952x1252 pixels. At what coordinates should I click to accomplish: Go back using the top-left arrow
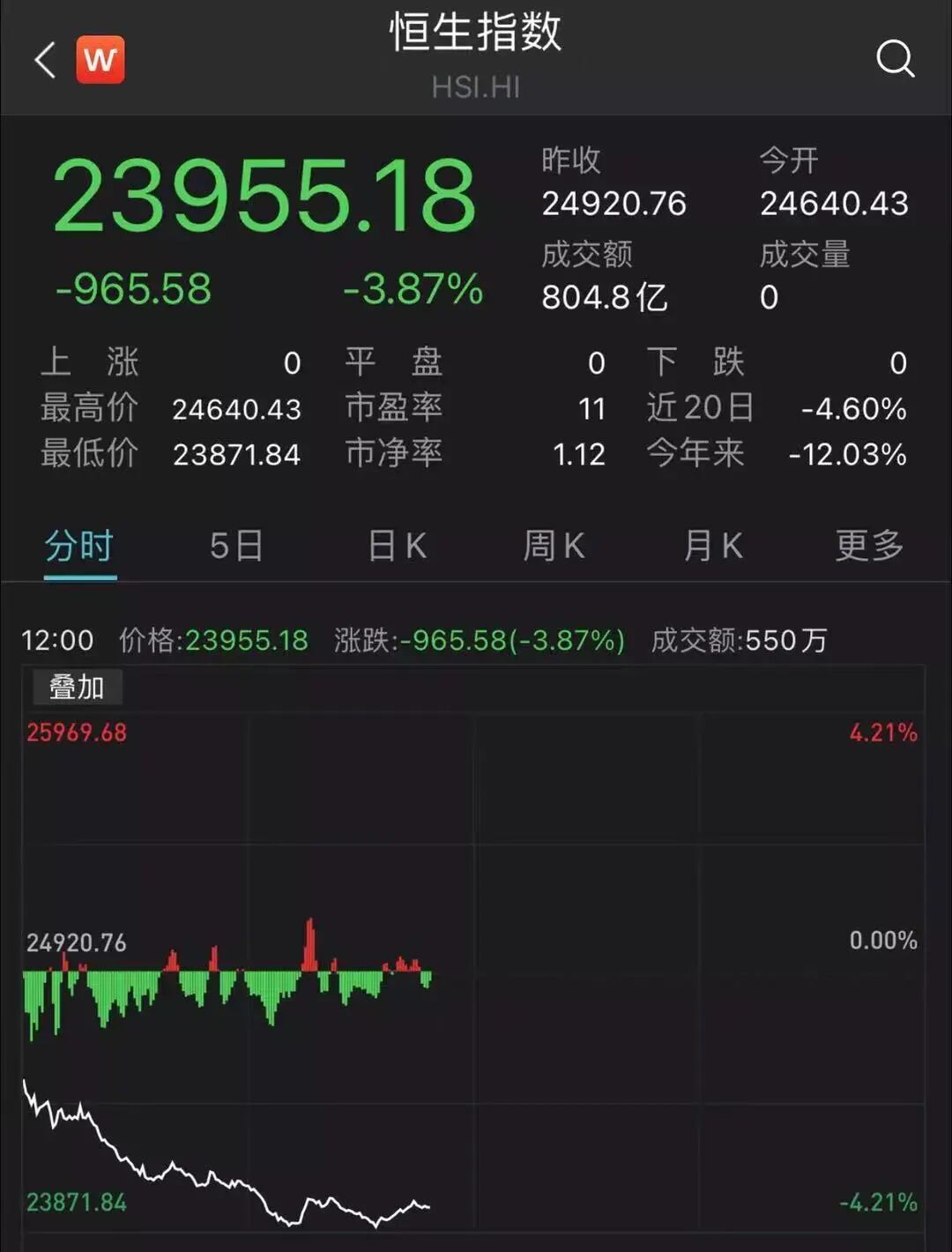(45, 60)
